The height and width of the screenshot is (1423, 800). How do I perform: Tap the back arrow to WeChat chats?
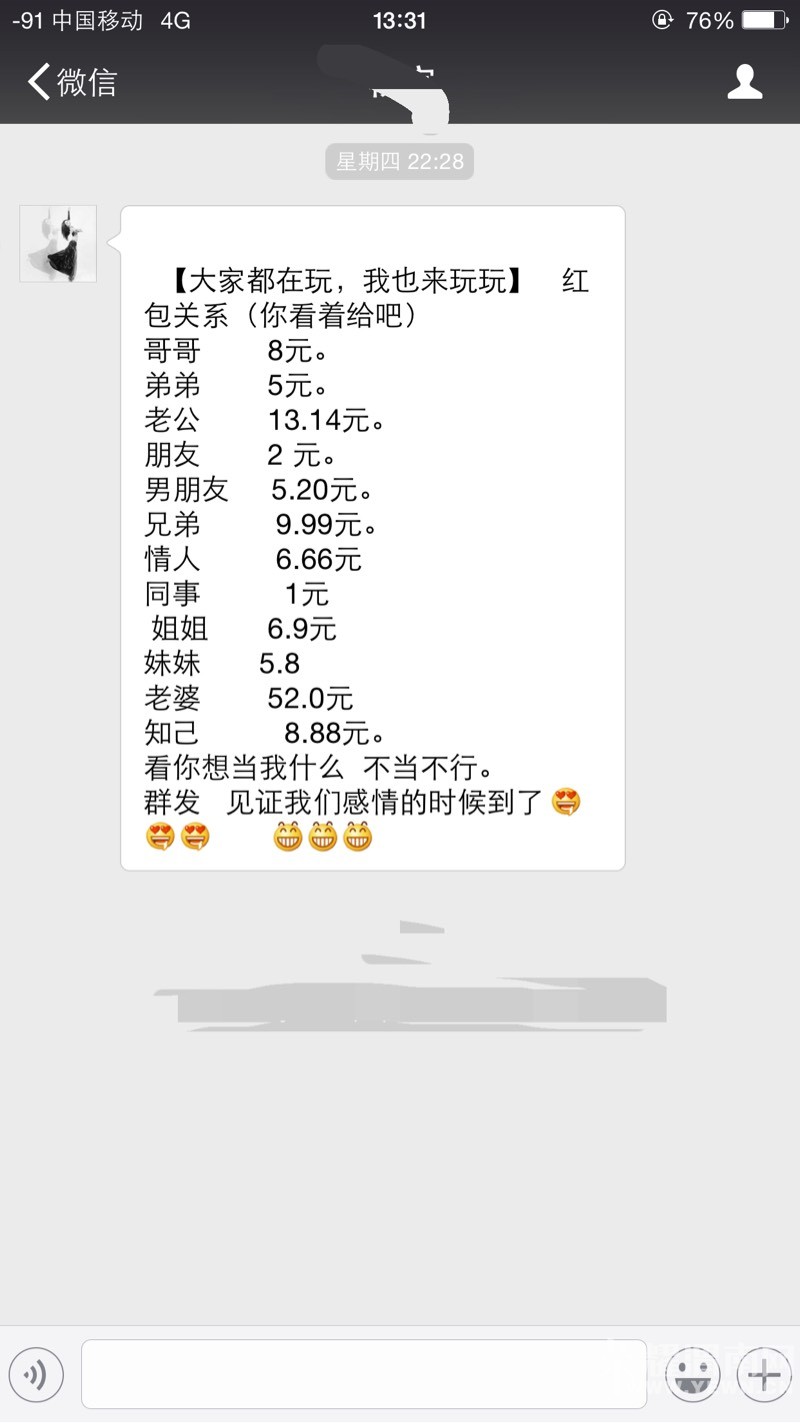coord(37,83)
